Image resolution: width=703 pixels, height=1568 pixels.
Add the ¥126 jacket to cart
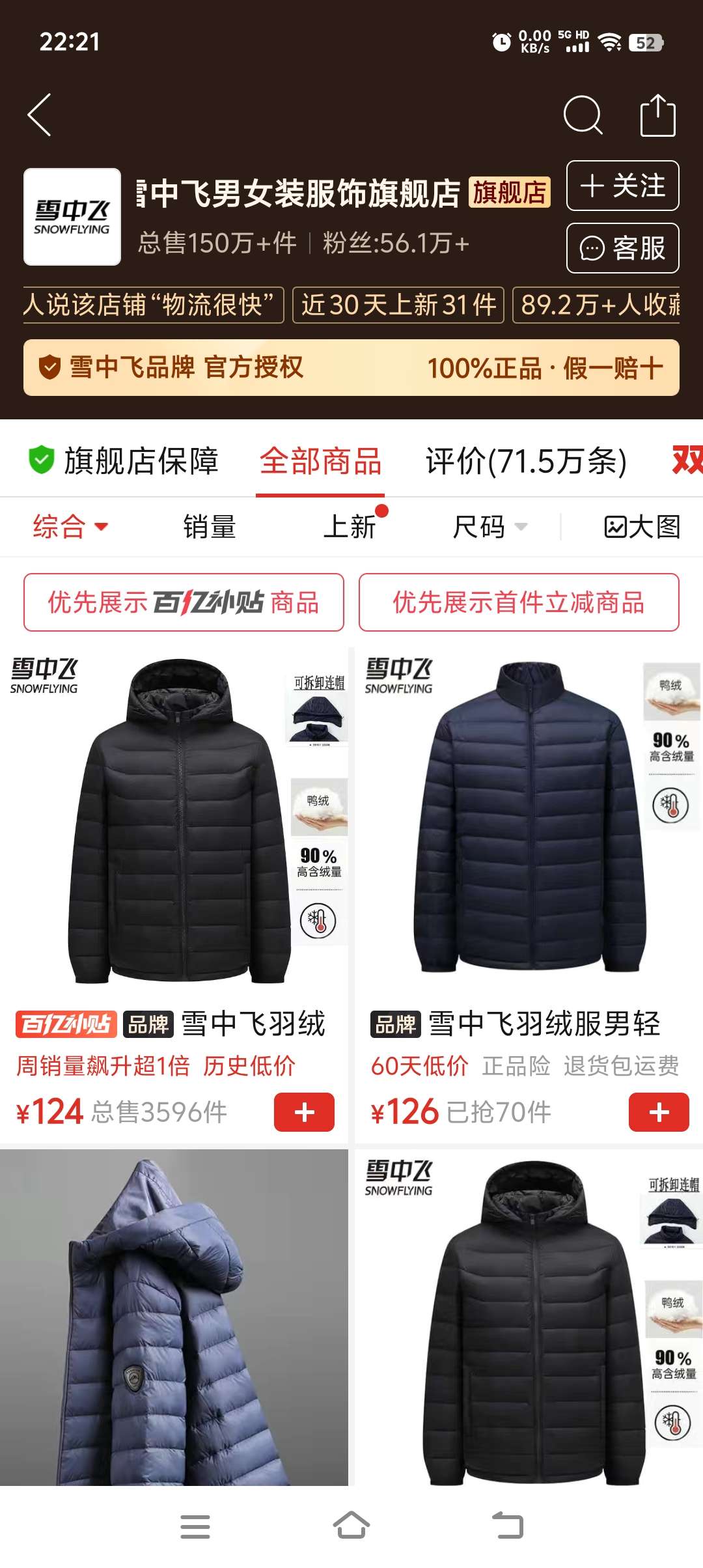click(x=658, y=1112)
